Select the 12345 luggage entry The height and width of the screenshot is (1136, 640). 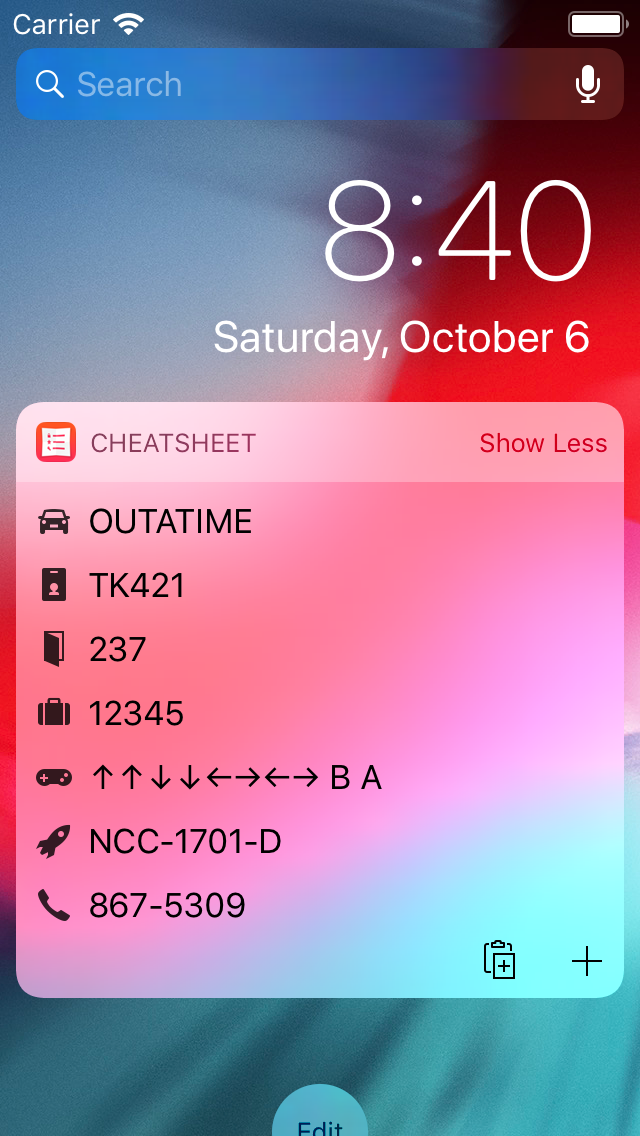tap(320, 714)
